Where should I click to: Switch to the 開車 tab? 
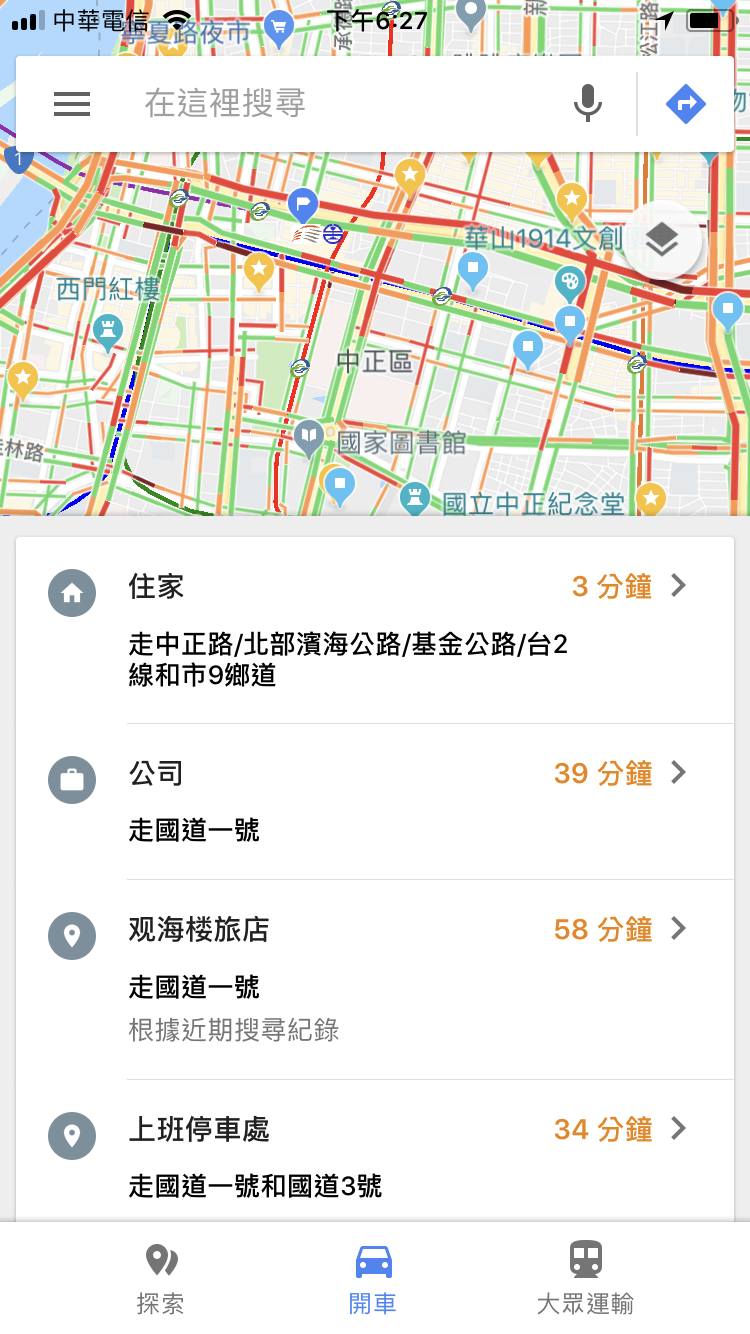pyautogui.click(x=373, y=1279)
